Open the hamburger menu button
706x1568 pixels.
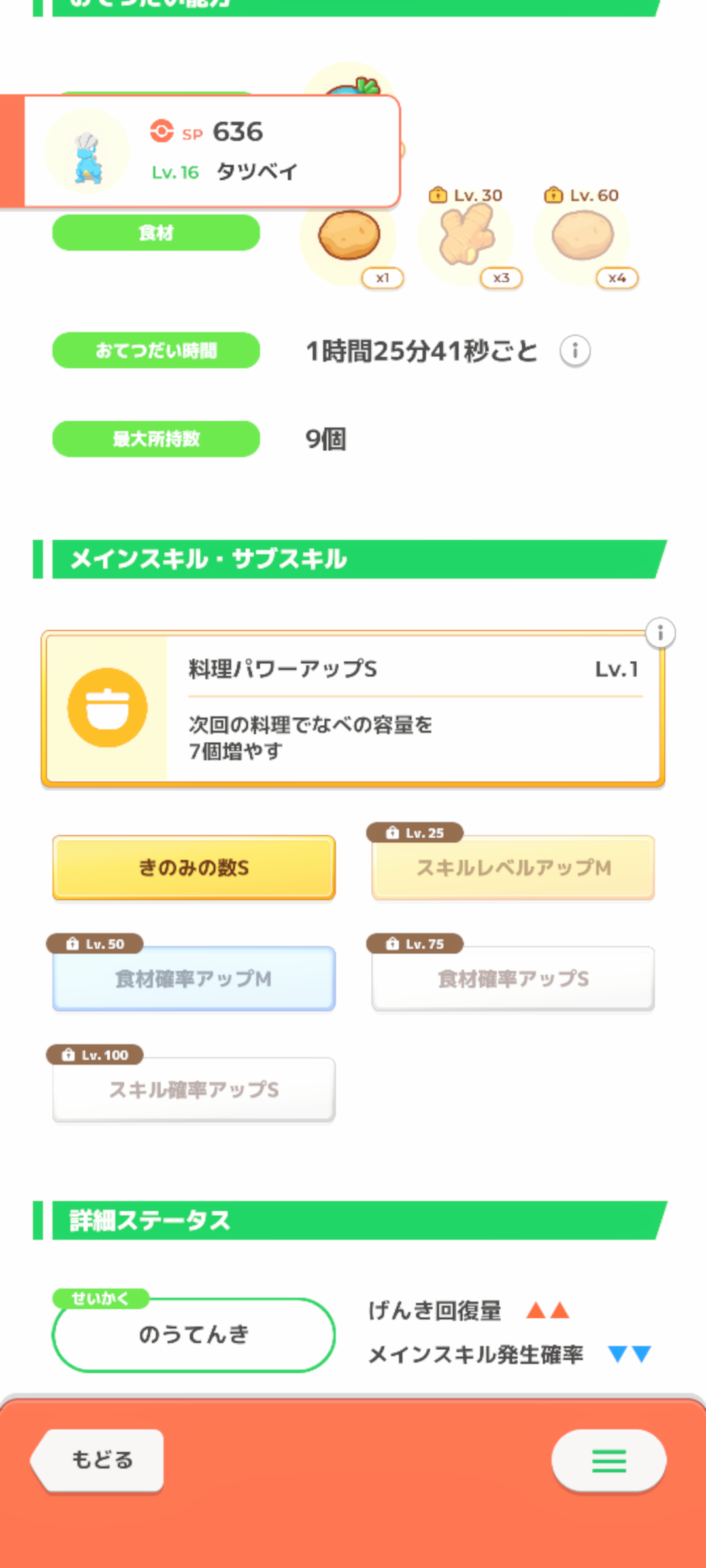click(609, 1460)
